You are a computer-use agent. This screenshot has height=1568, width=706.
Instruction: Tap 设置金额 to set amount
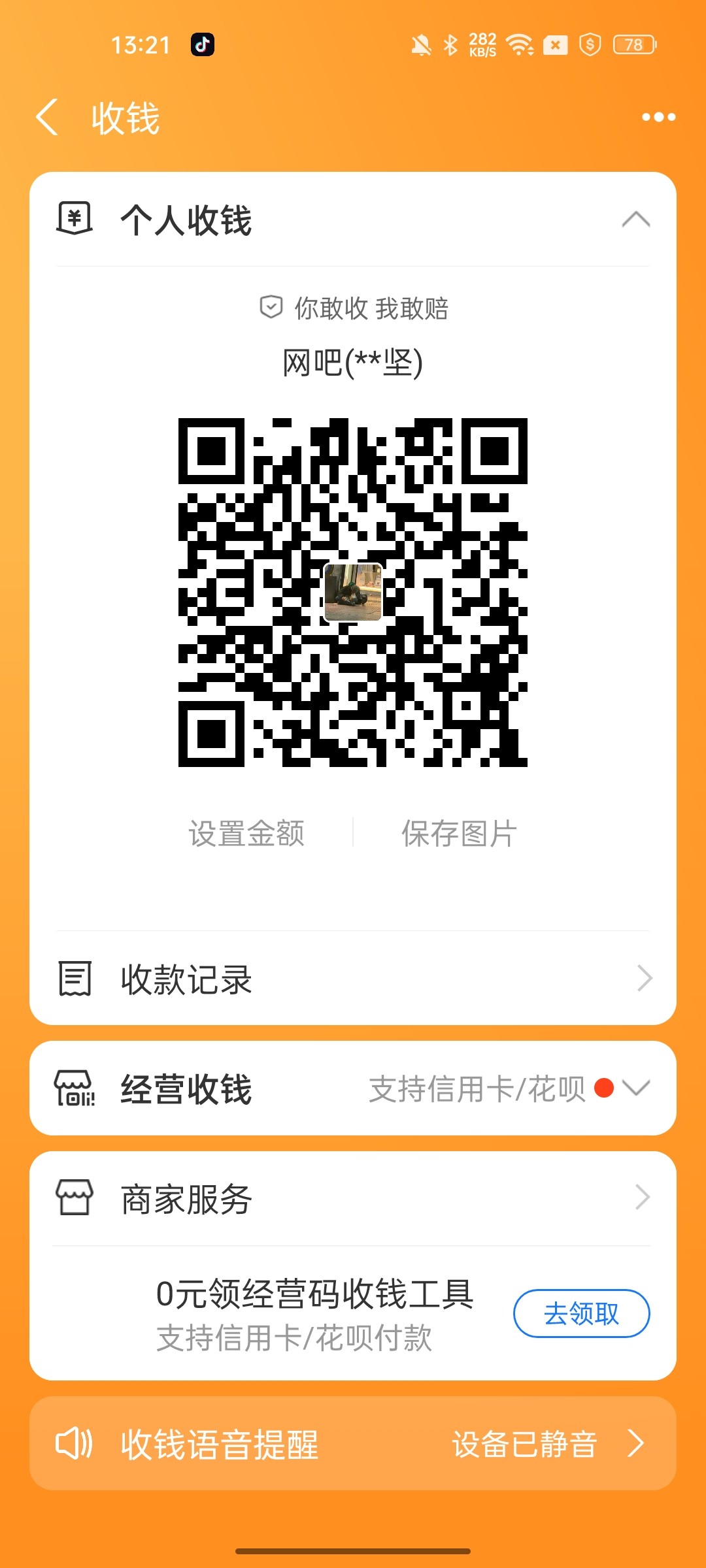[x=246, y=834]
